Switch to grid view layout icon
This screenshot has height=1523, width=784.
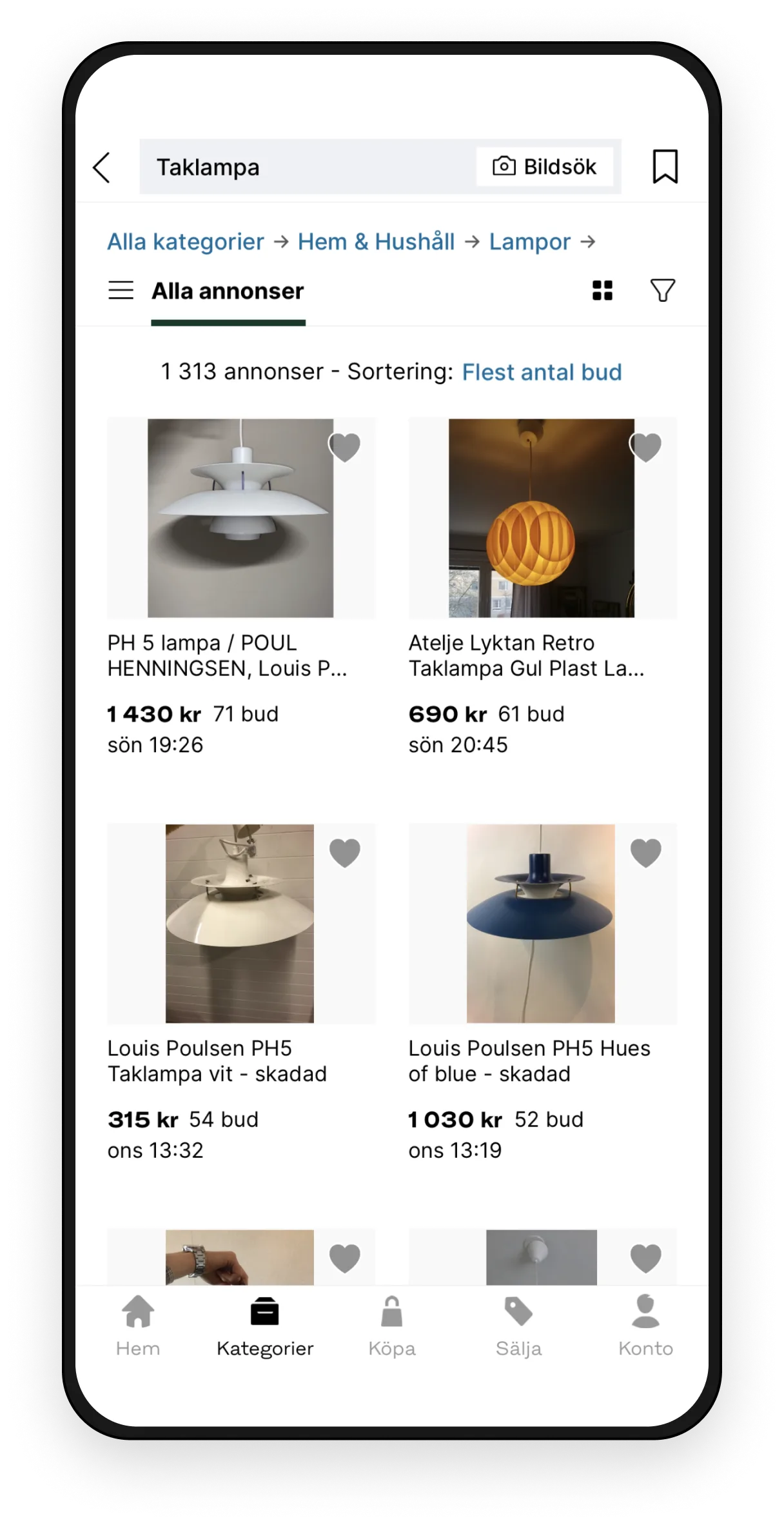tap(602, 291)
